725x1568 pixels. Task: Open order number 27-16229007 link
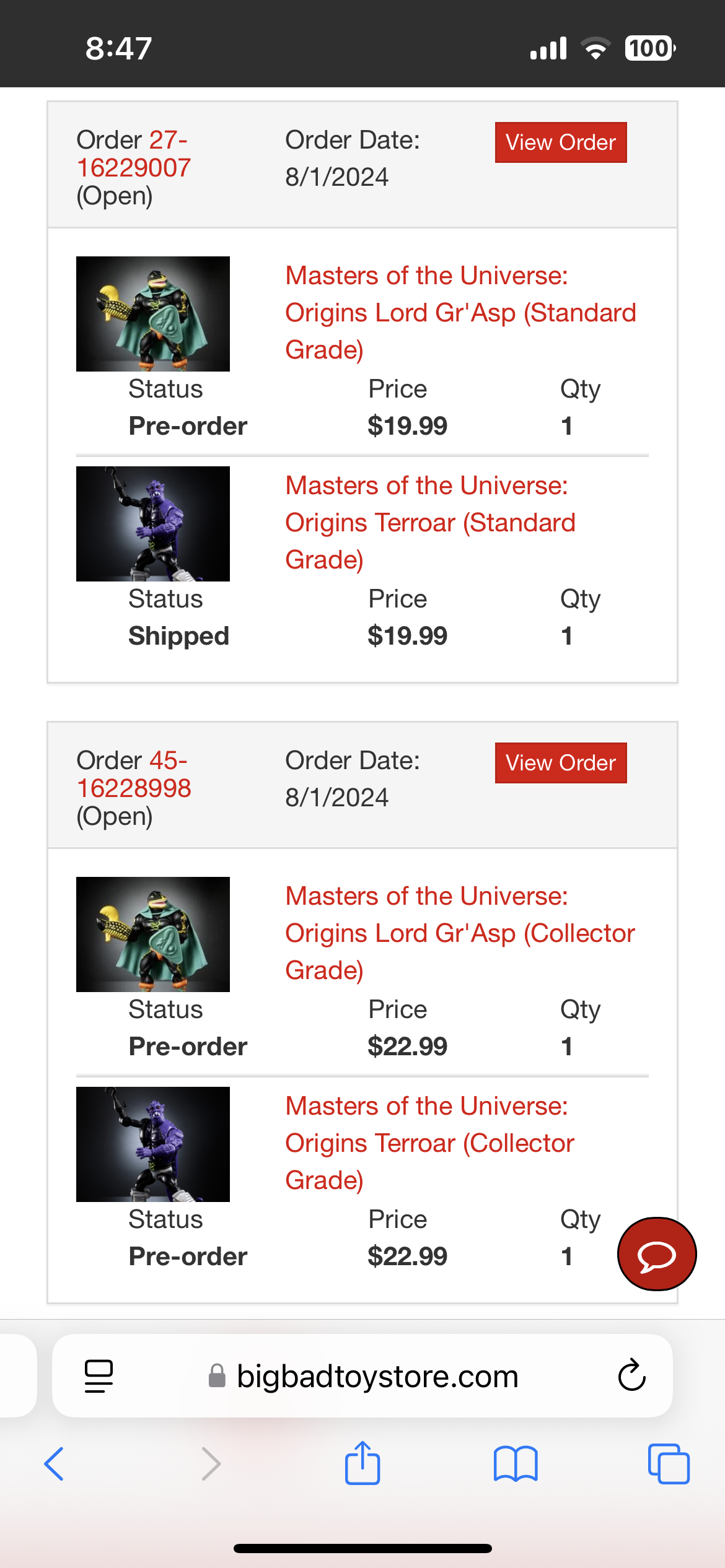pos(134,155)
